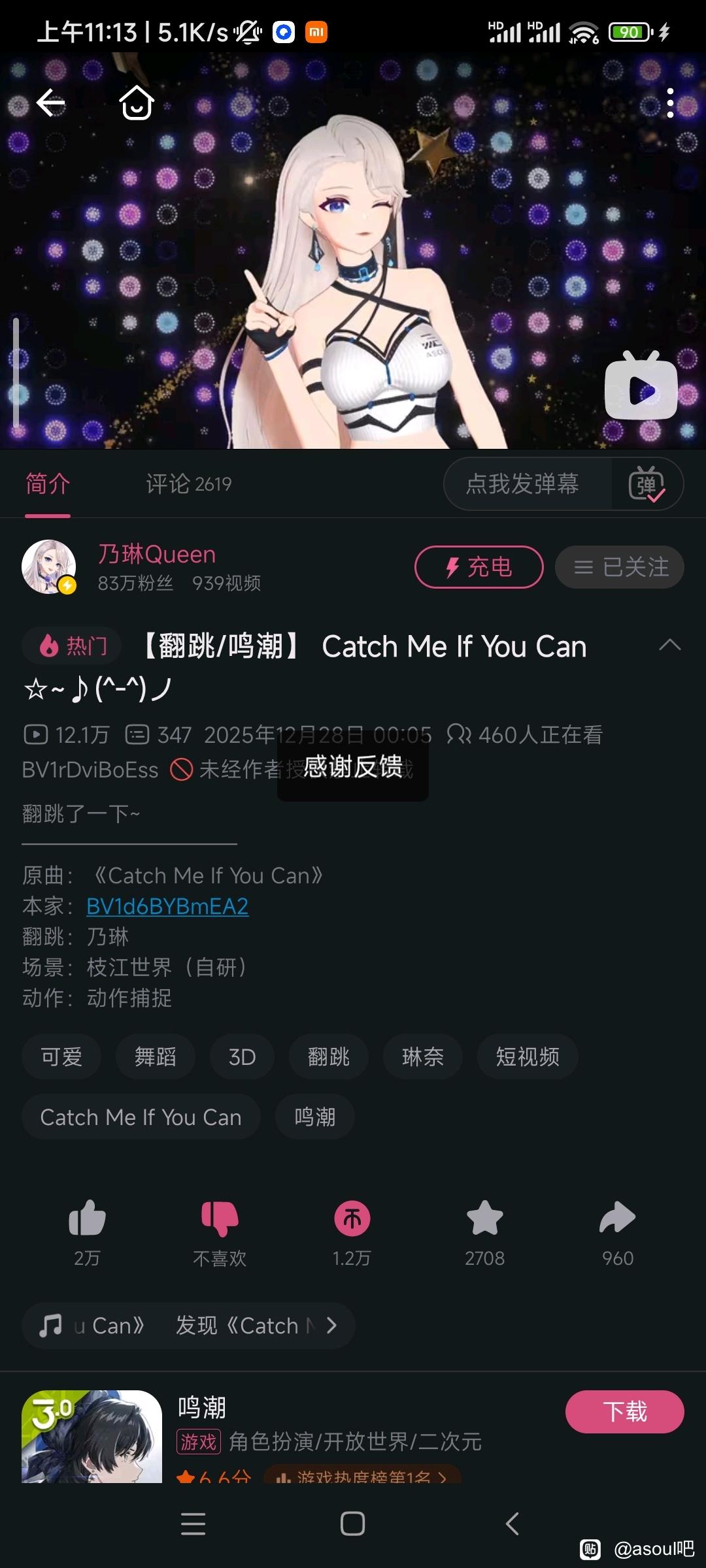Select the 鸣潮 tag chip
The width and height of the screenshot is (706, 1568).
314,1117
